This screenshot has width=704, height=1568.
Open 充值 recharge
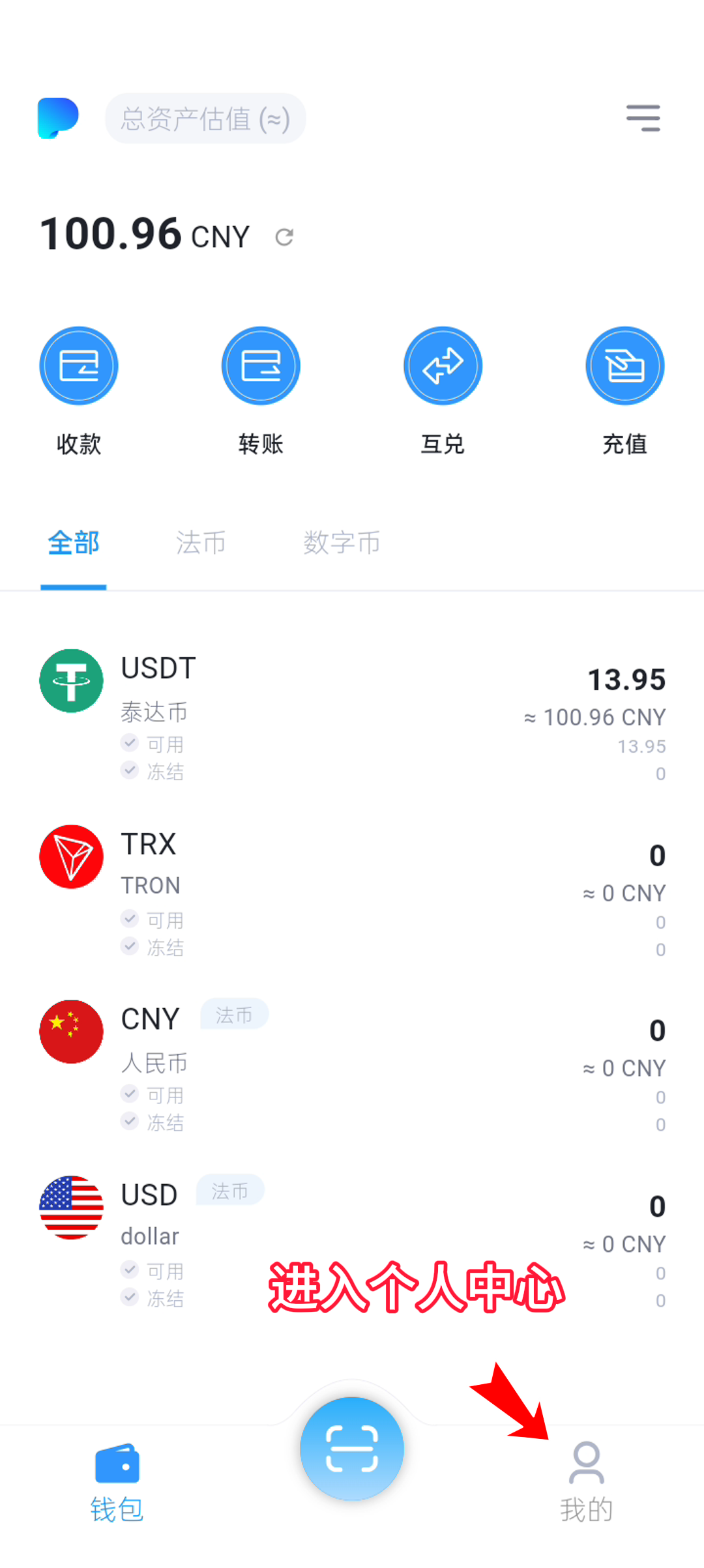[624, 366]
